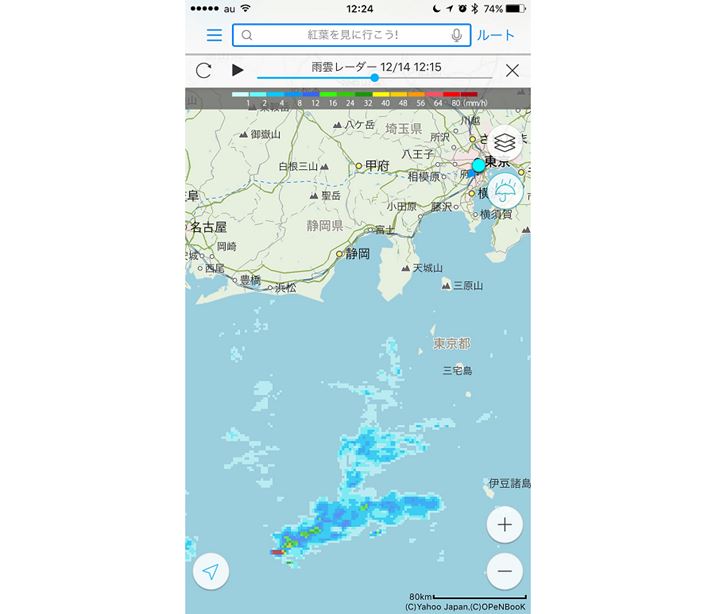This screenshot has width=715, height=614.
Task: Close the rain radar bar
Action: [512, 70]
